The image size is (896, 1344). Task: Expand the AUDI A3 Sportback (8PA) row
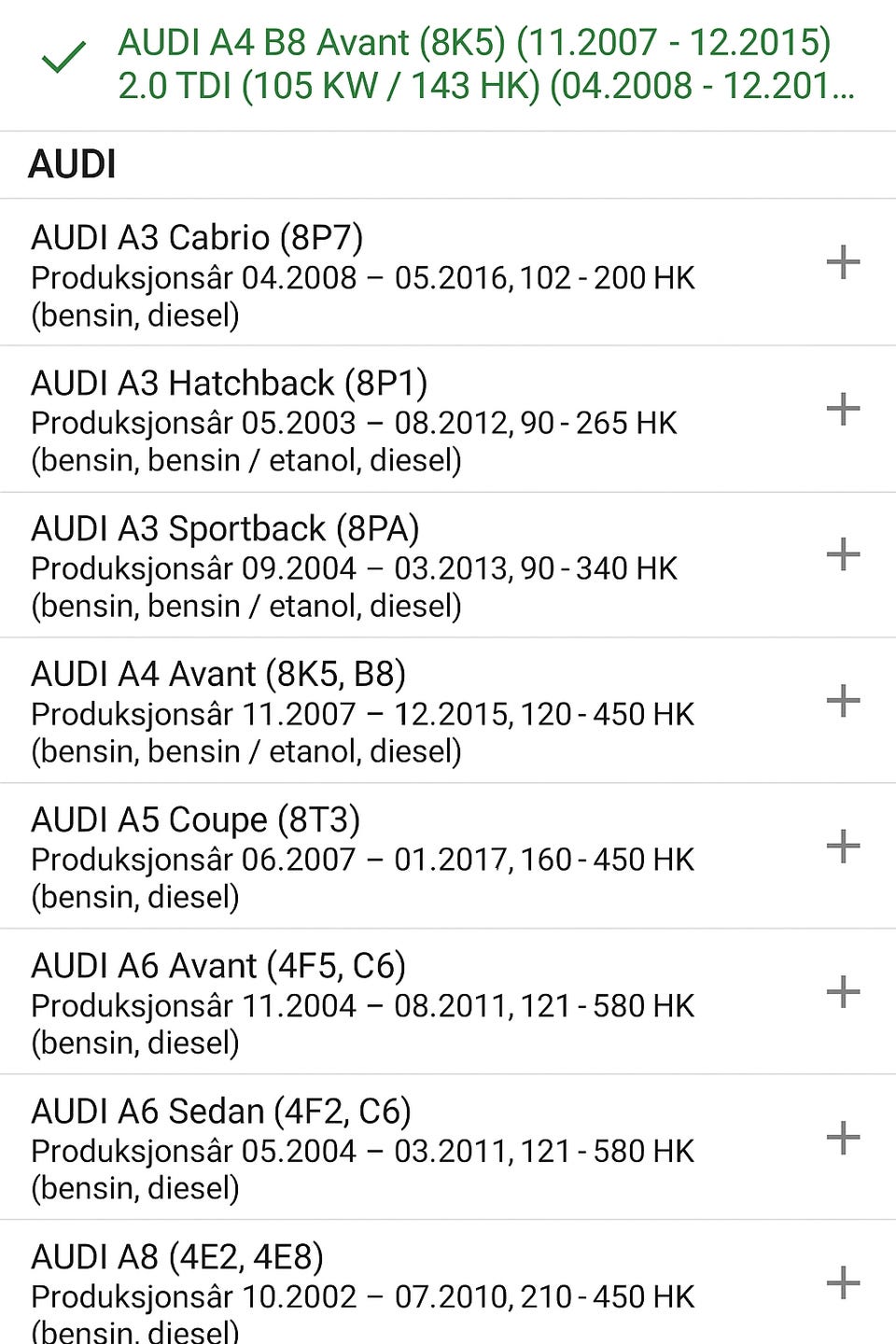[843, 554]
